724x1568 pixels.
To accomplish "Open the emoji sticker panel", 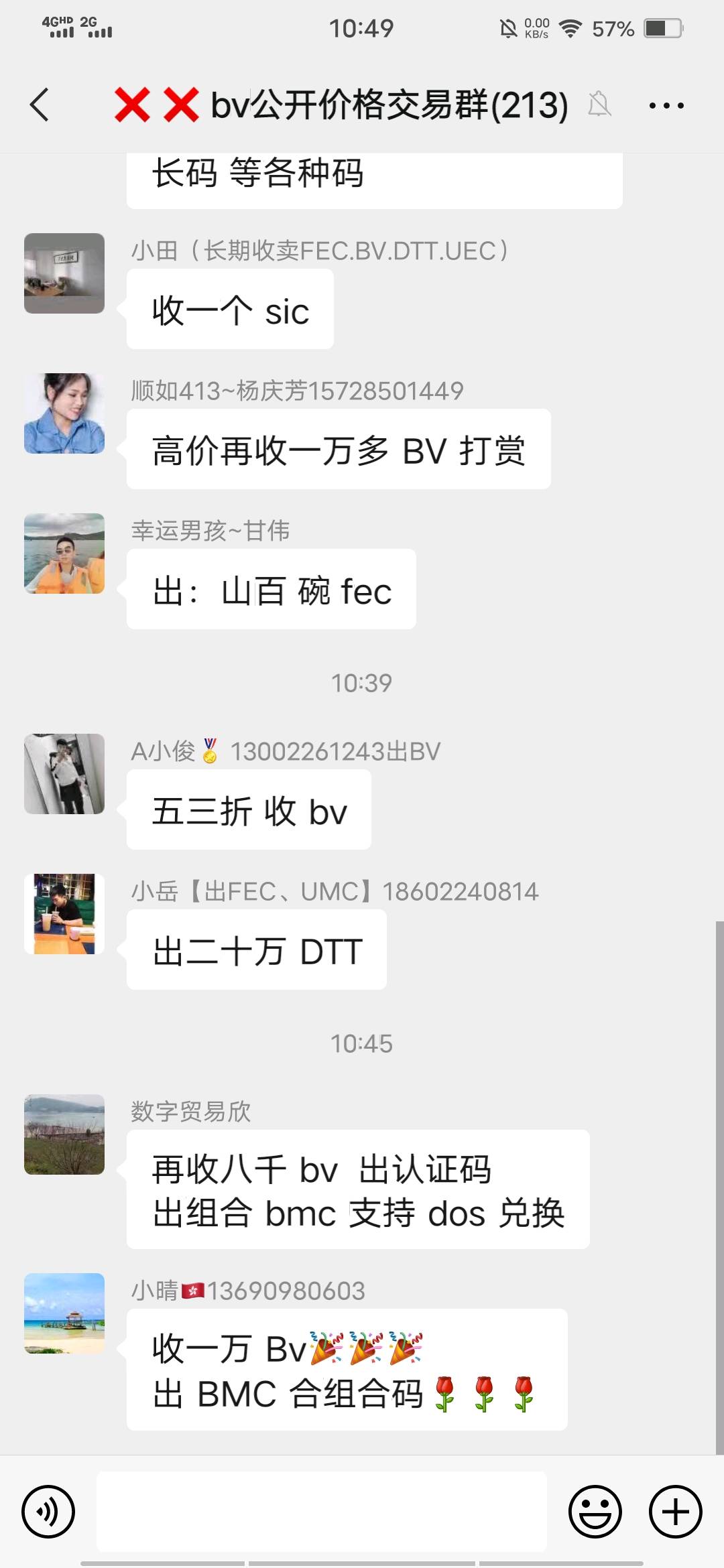I will click(x=595, y=1512).
